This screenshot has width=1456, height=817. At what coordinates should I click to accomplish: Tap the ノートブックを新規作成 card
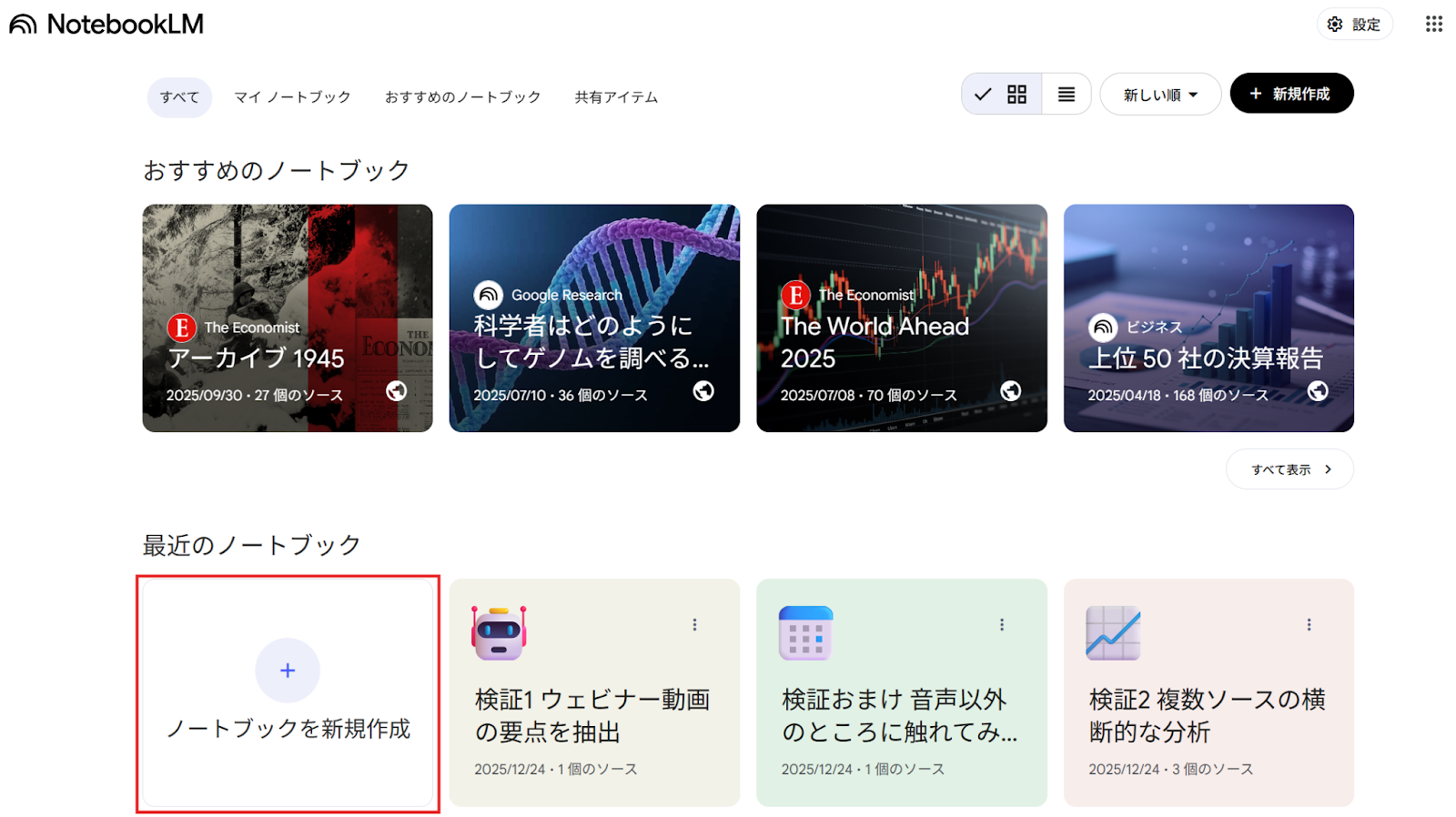(288, 693)
